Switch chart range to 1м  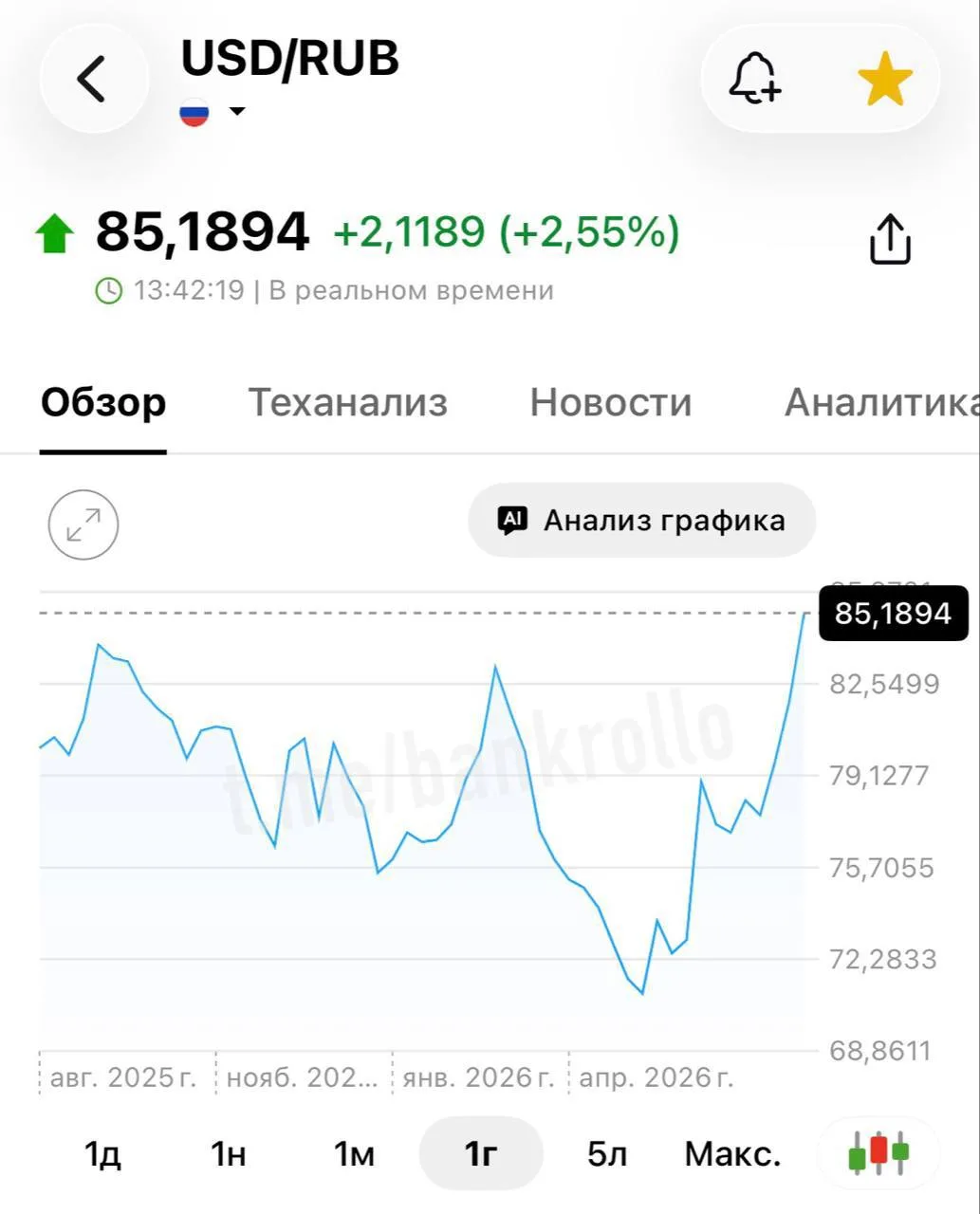[354, 1153]
